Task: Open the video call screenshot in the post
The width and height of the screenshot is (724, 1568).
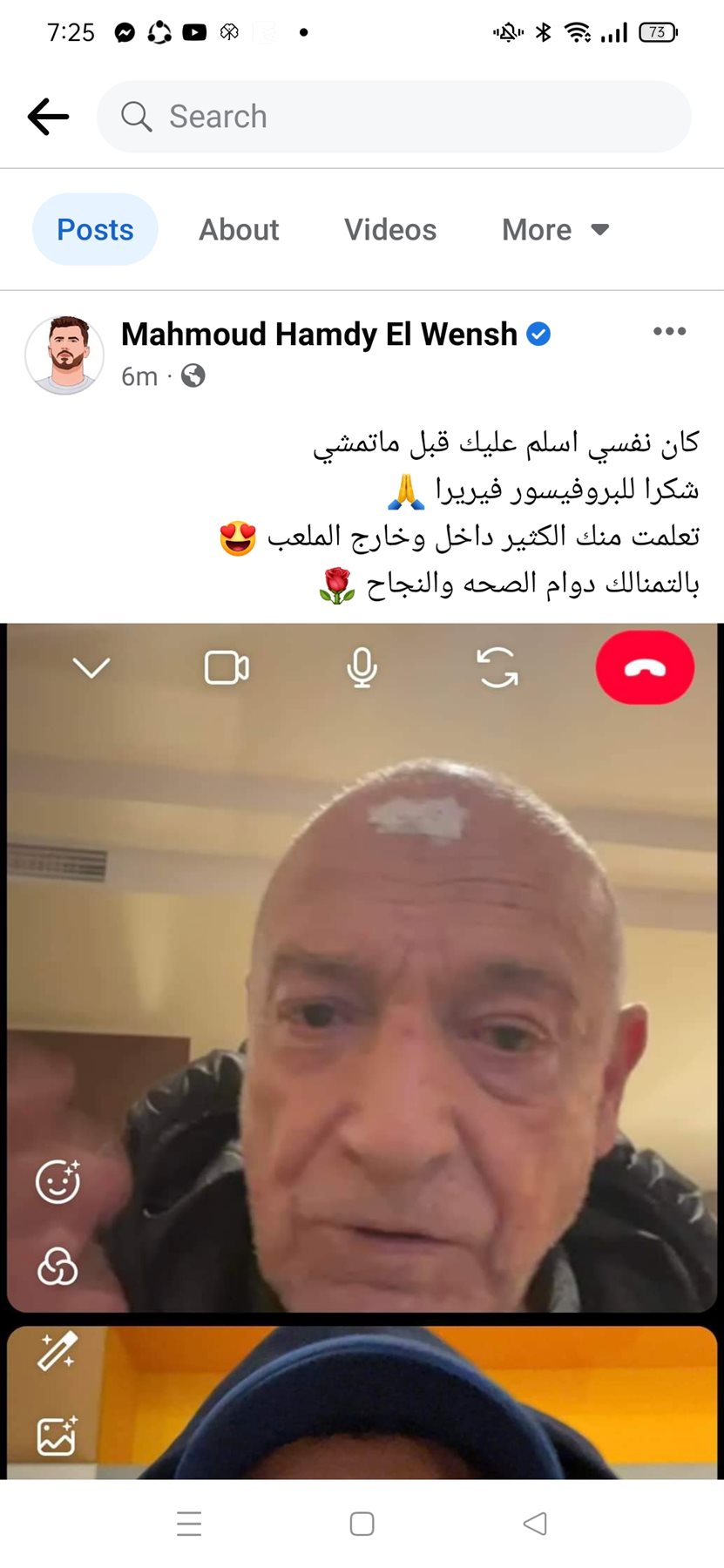Action: pyautogui.click(x=362, y=1002)
